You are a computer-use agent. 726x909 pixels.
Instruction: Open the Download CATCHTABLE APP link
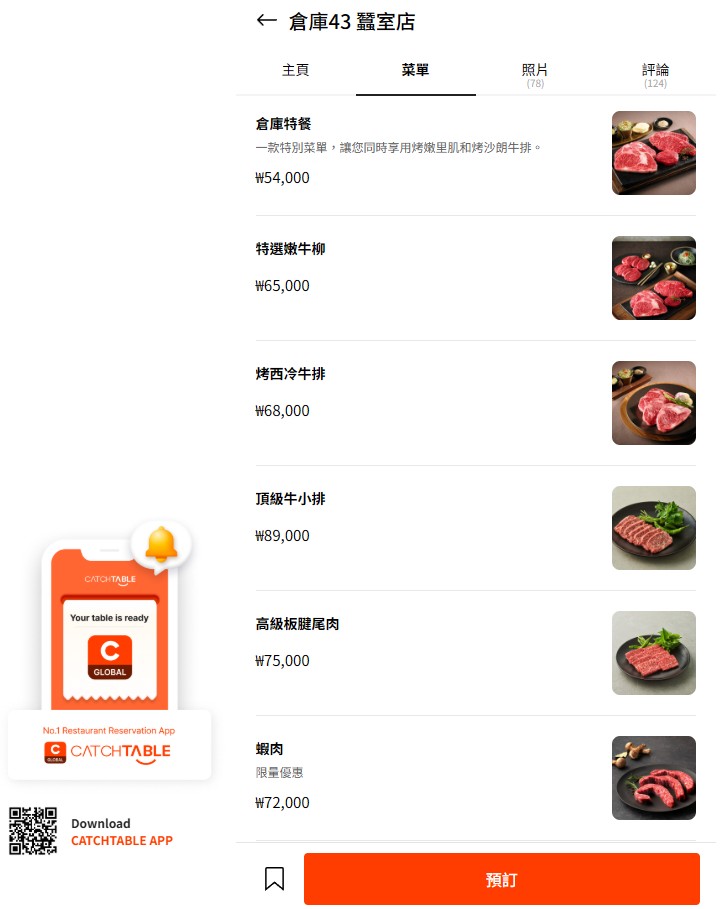121,832
